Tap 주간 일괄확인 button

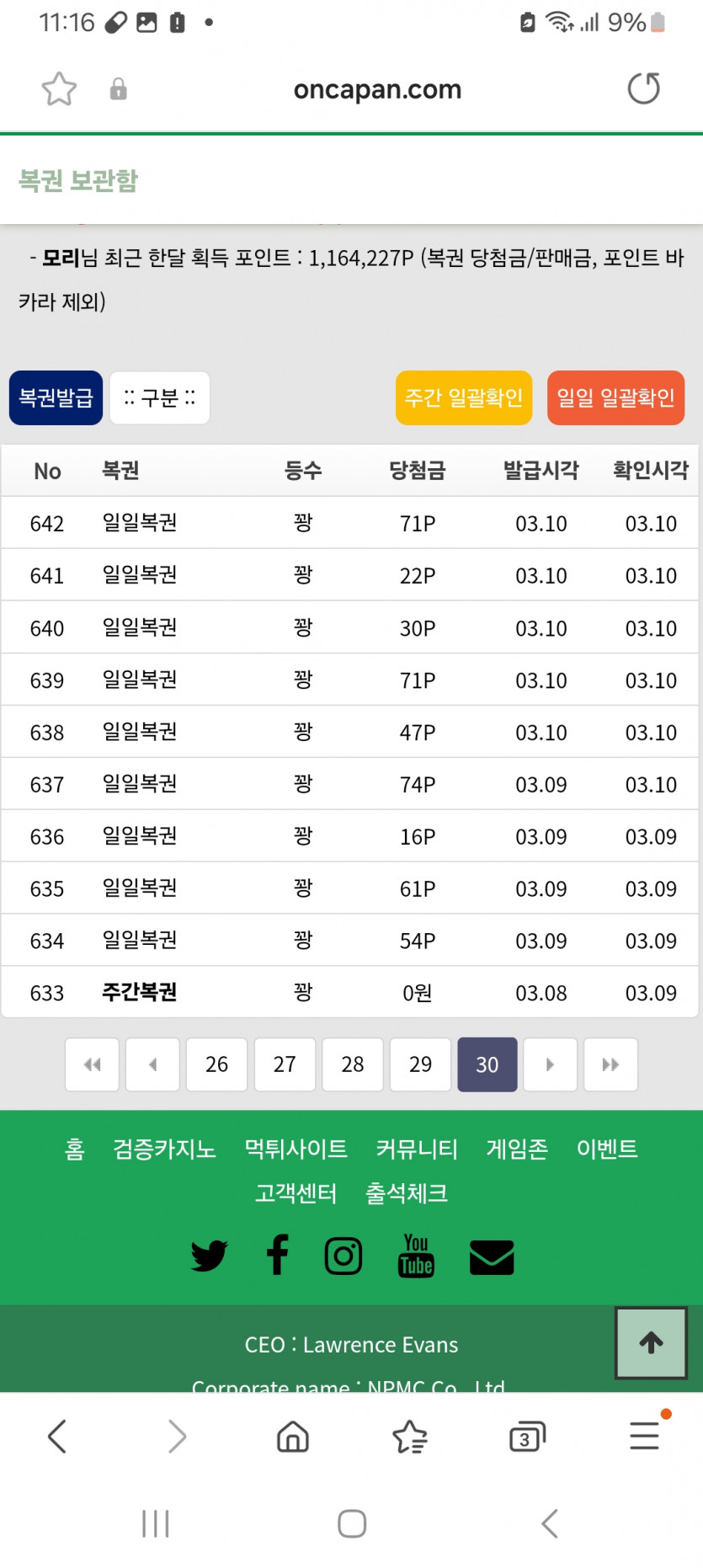click(464, 397)
